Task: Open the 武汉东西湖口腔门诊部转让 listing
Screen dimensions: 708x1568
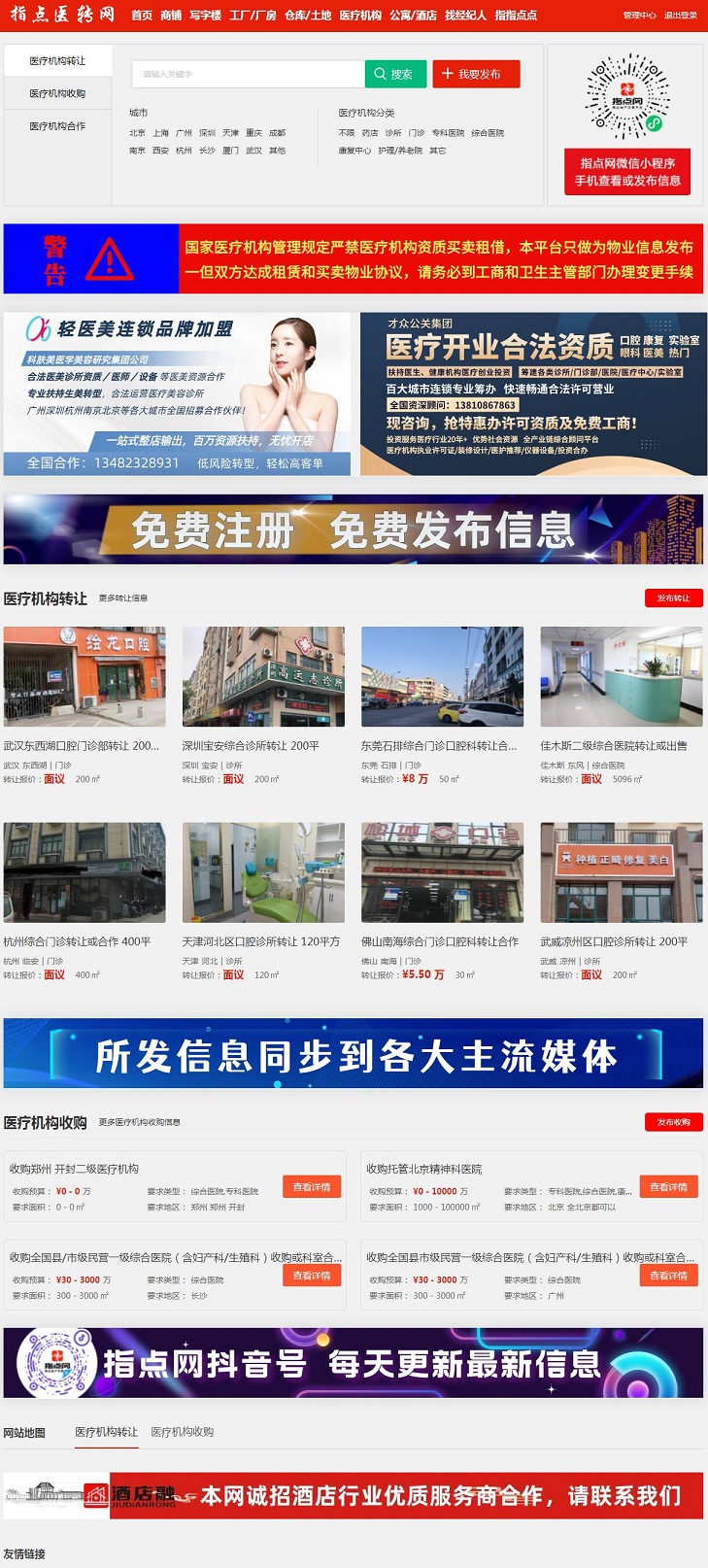Action: click(x=81, y=746)
